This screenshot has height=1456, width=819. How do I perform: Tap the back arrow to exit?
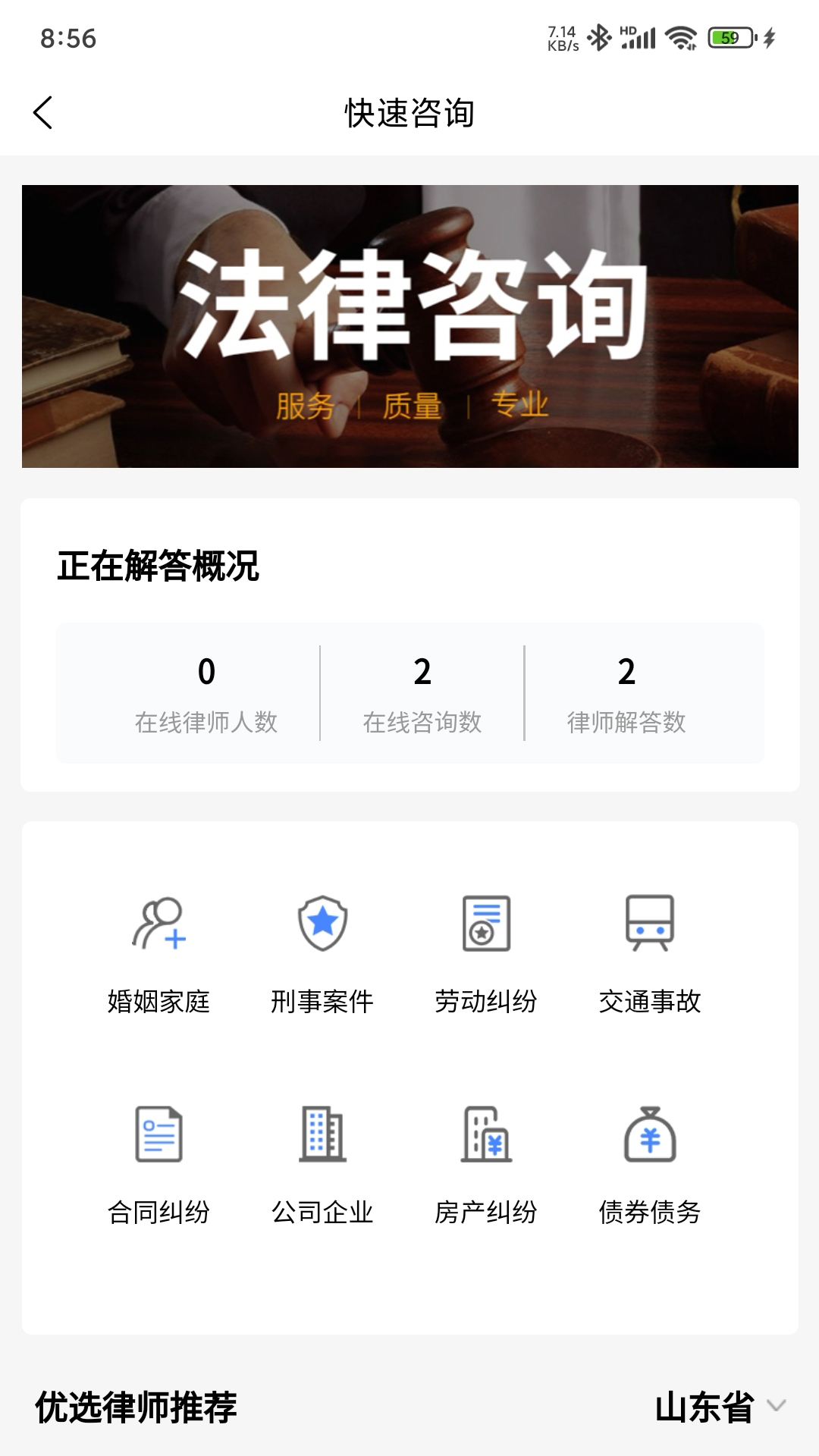click(x=43, y=111)
